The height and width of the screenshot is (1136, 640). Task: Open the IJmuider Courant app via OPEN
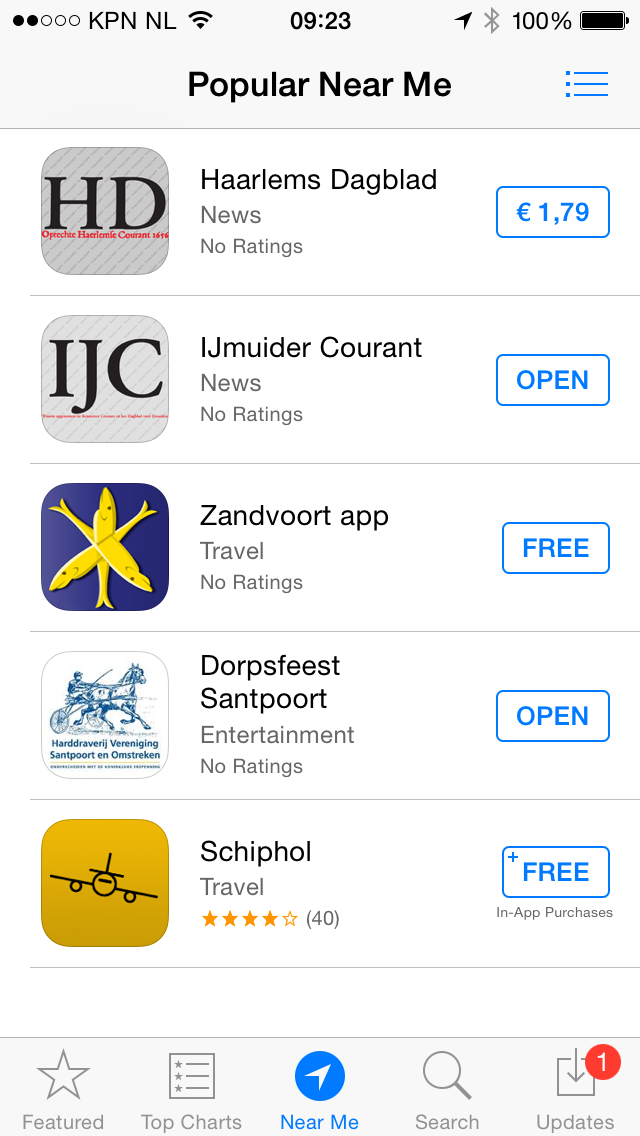click(x=553, y=380)
